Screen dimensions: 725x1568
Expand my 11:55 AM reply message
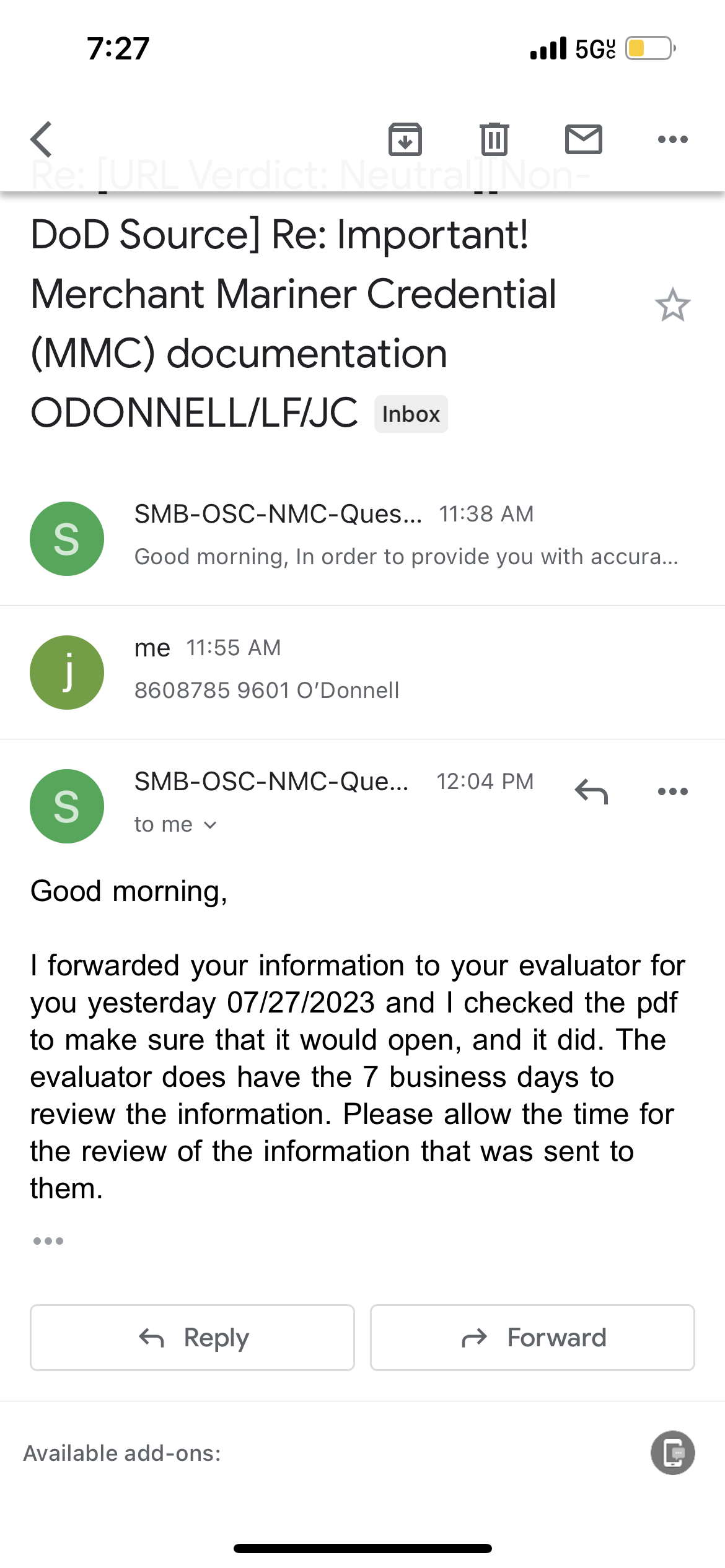click(362, 672)
